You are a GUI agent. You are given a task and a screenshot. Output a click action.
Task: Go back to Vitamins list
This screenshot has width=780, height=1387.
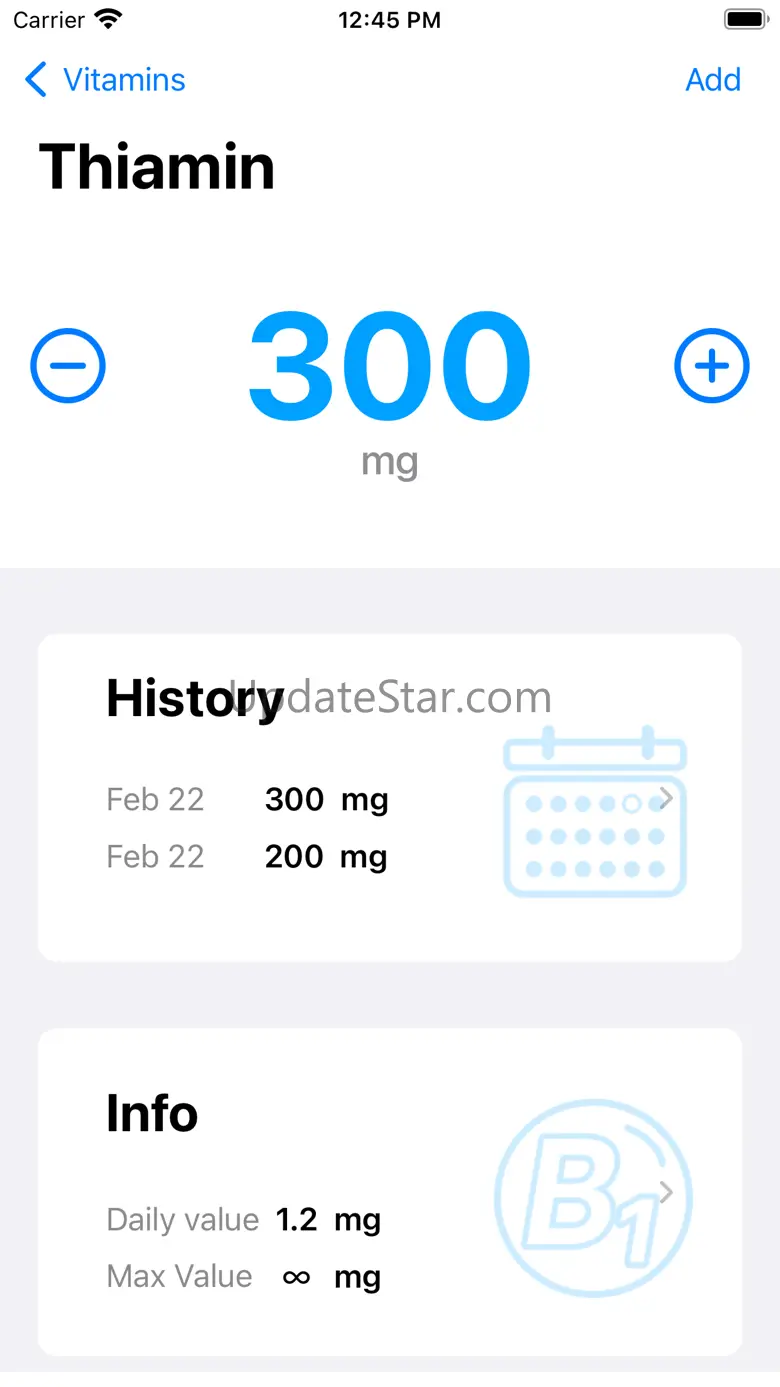point(106,80)
